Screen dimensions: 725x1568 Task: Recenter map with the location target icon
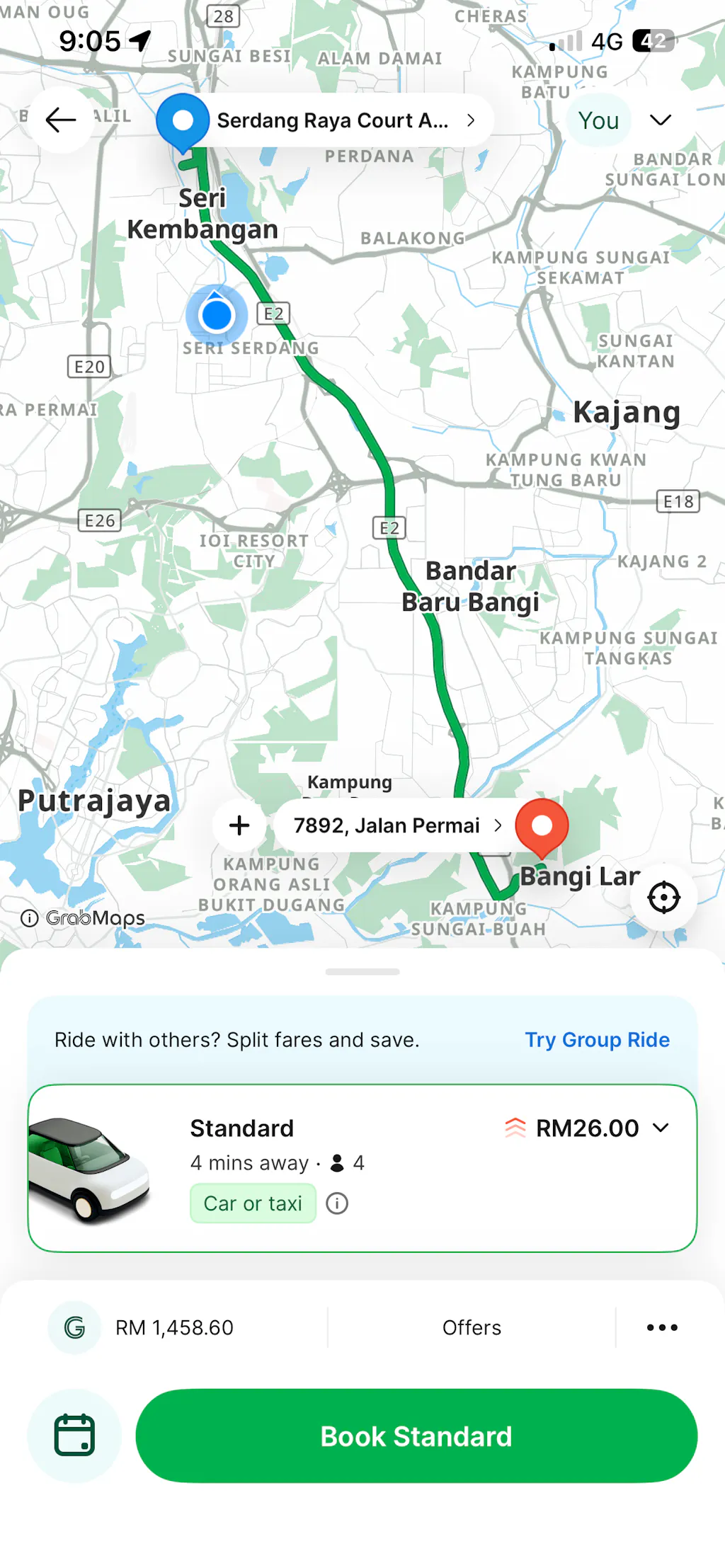(663, 898)
